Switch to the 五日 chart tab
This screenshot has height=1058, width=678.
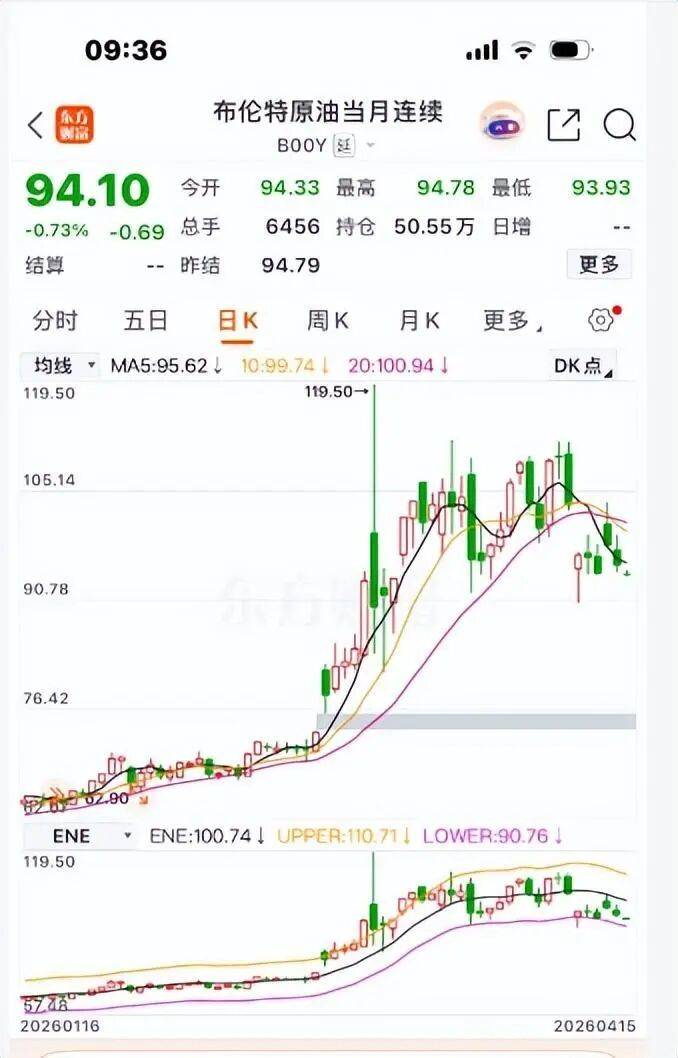point(146,321)
